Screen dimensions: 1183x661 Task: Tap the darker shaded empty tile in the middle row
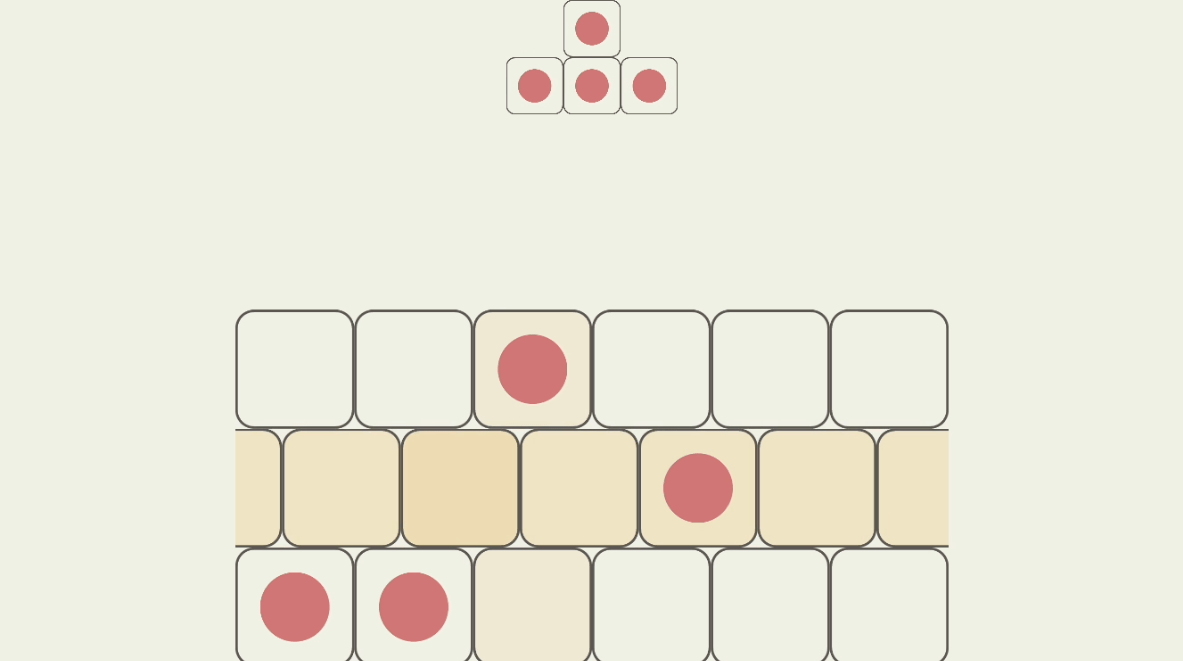tap(460, 488)
